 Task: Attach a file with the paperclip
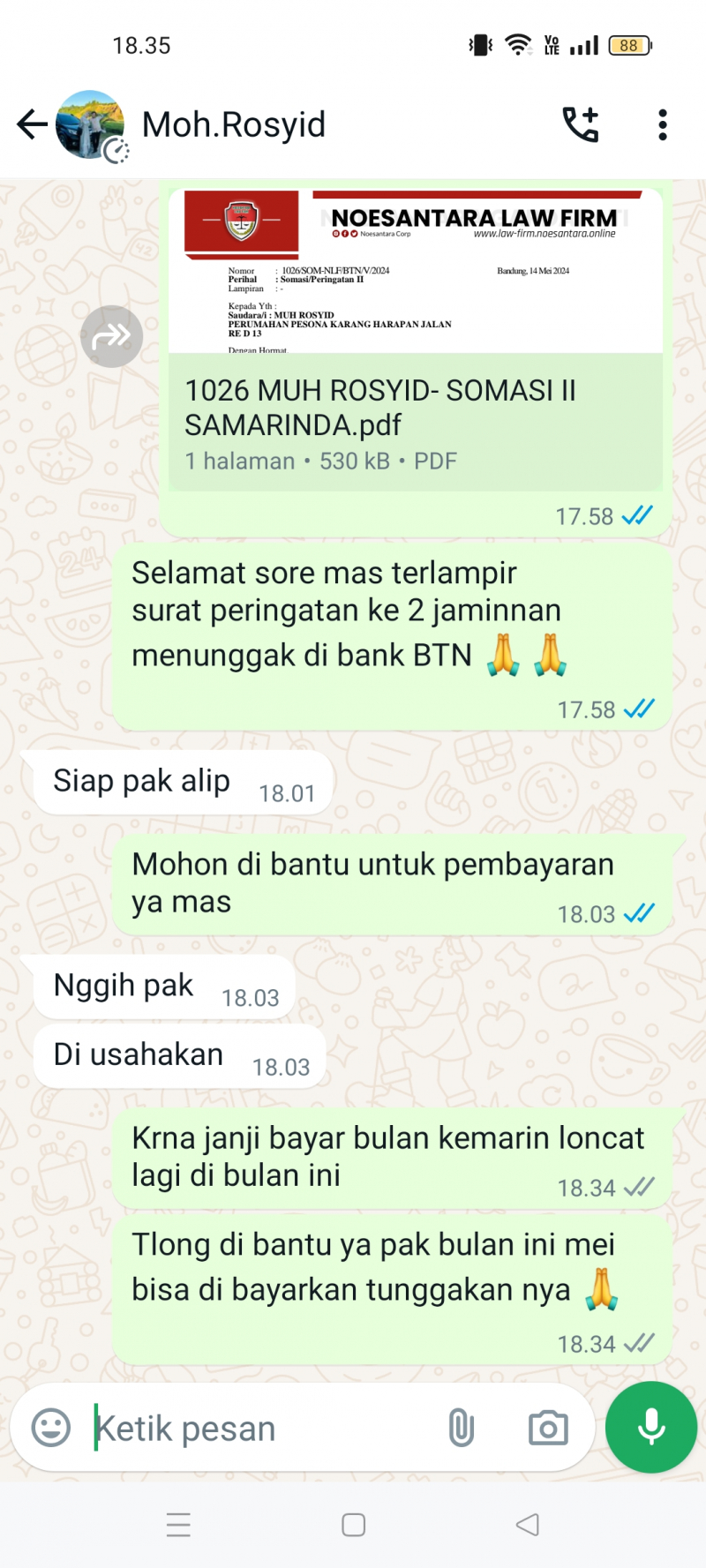461,1427
